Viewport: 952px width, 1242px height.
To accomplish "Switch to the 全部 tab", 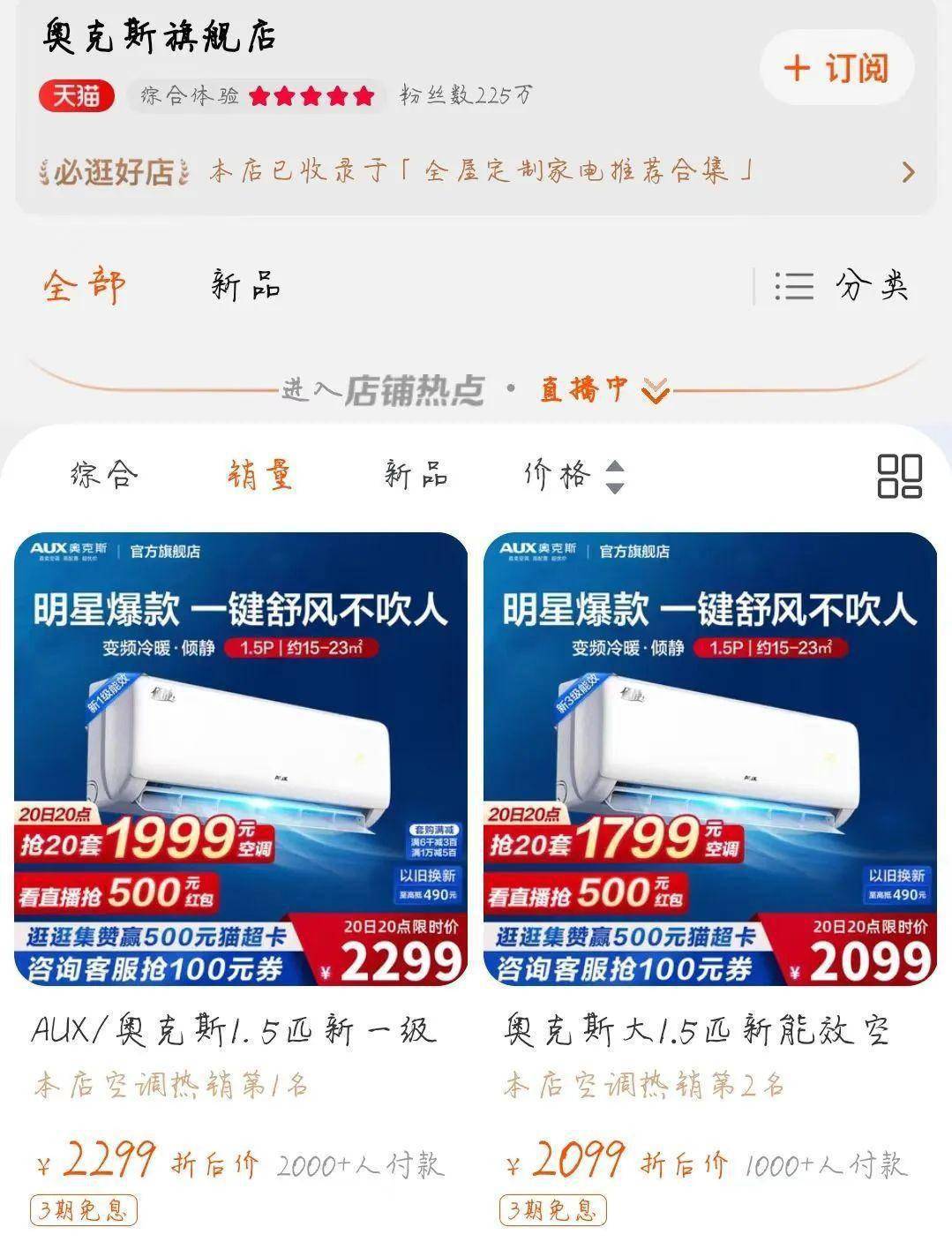I will pos(85,286).
